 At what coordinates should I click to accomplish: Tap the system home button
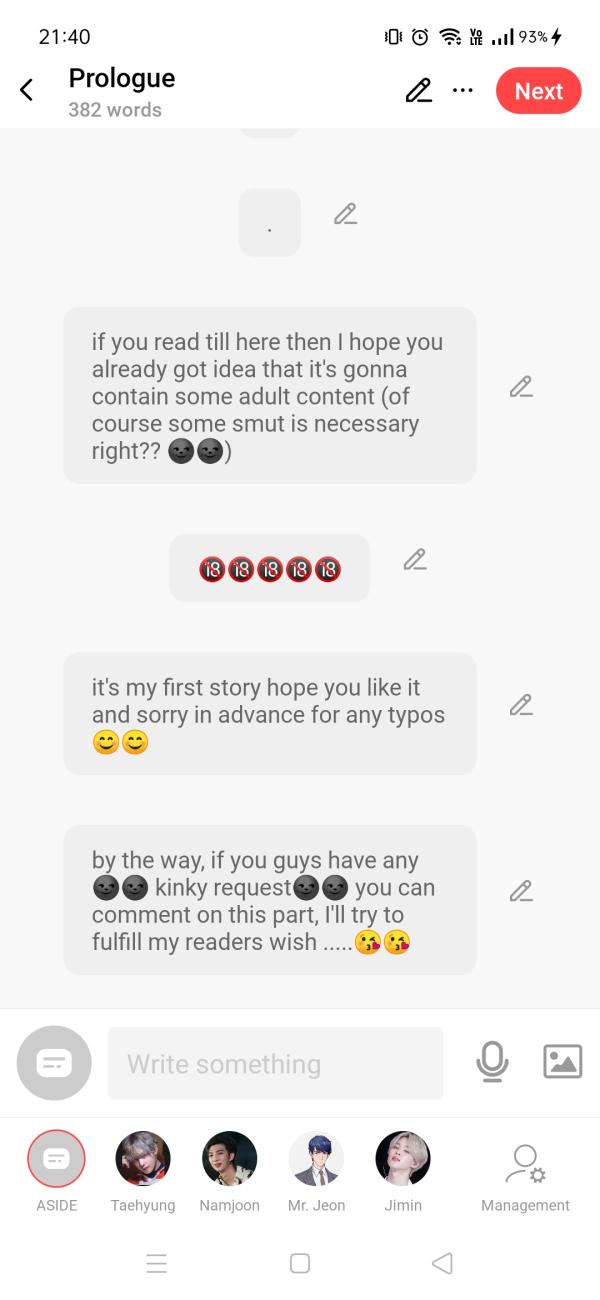point(300,1263)
